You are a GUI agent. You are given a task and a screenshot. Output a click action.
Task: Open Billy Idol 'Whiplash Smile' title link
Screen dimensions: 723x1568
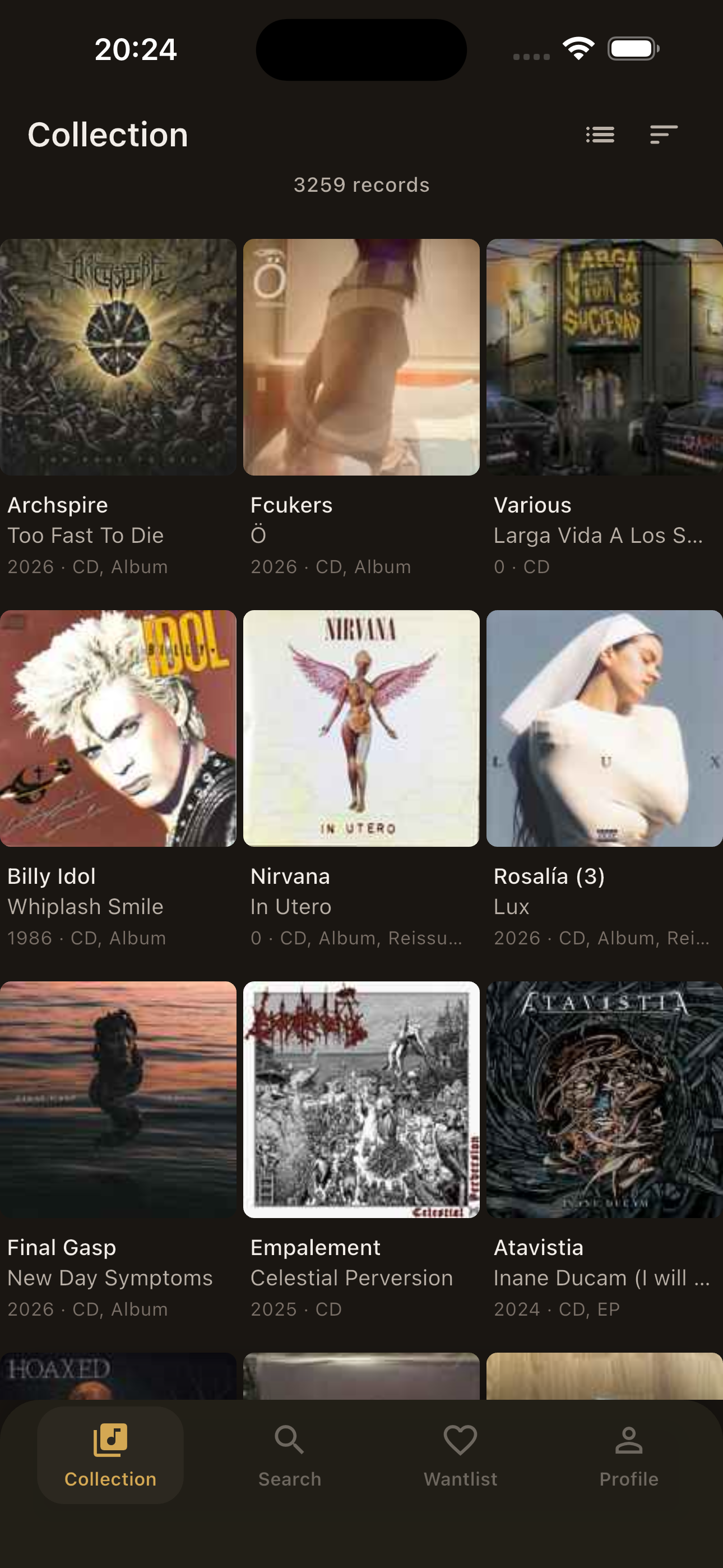coord(85,906)
